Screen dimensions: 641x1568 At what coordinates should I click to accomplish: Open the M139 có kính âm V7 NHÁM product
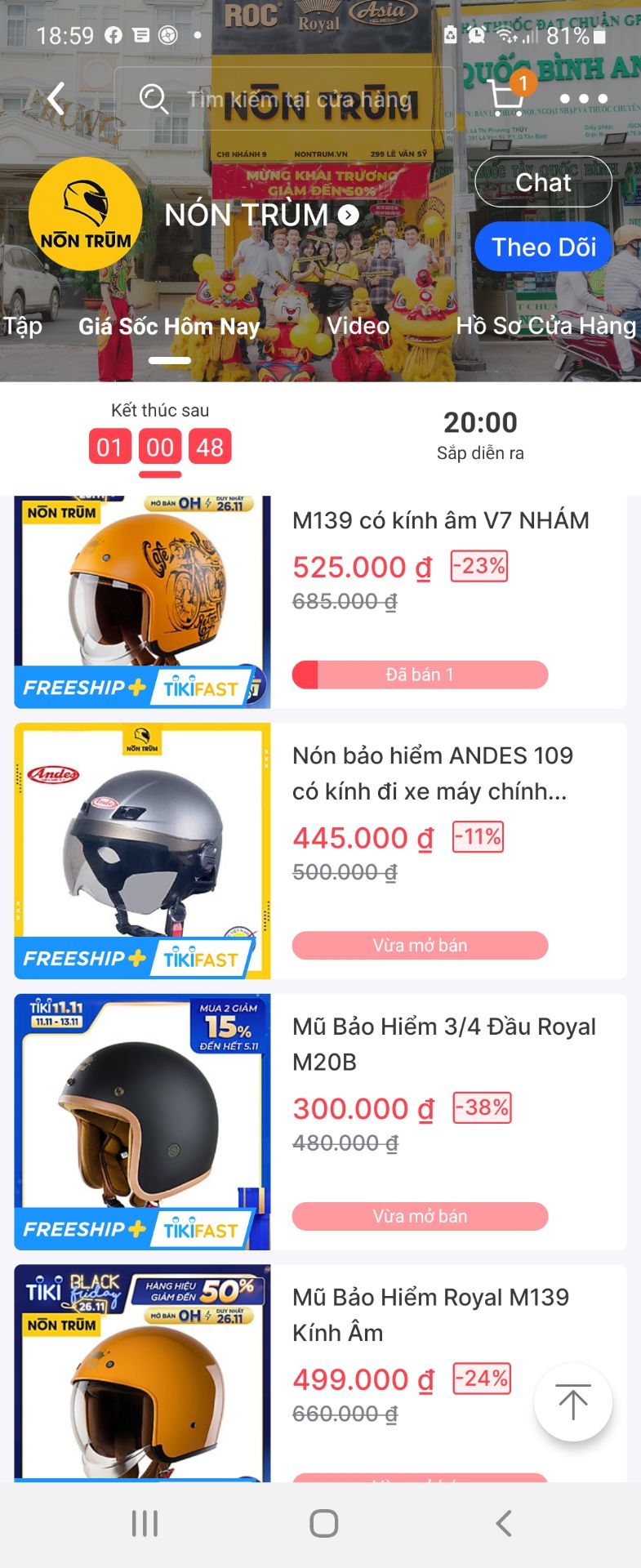443,519
